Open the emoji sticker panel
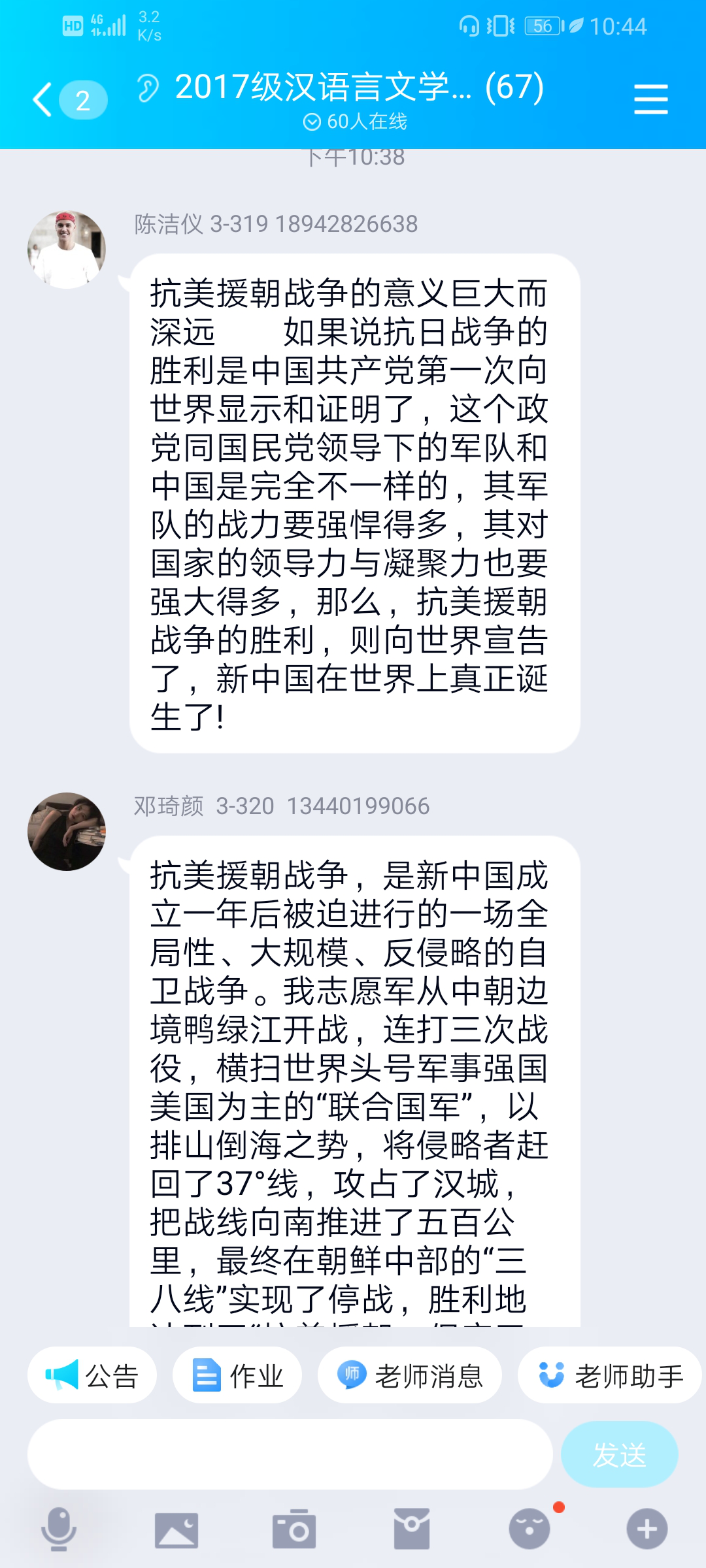Screen dimensions: 706x1568 click(529, 1529)
